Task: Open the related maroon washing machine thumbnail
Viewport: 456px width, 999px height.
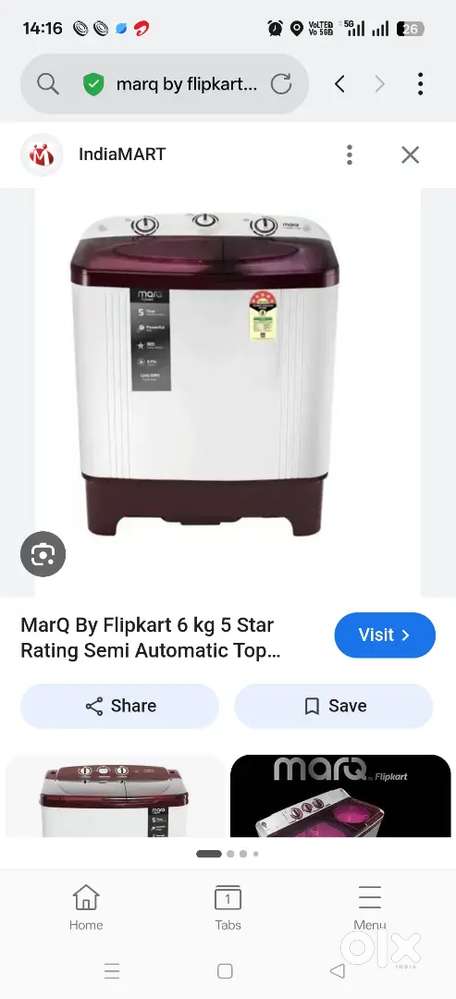Action: [115, 796]
